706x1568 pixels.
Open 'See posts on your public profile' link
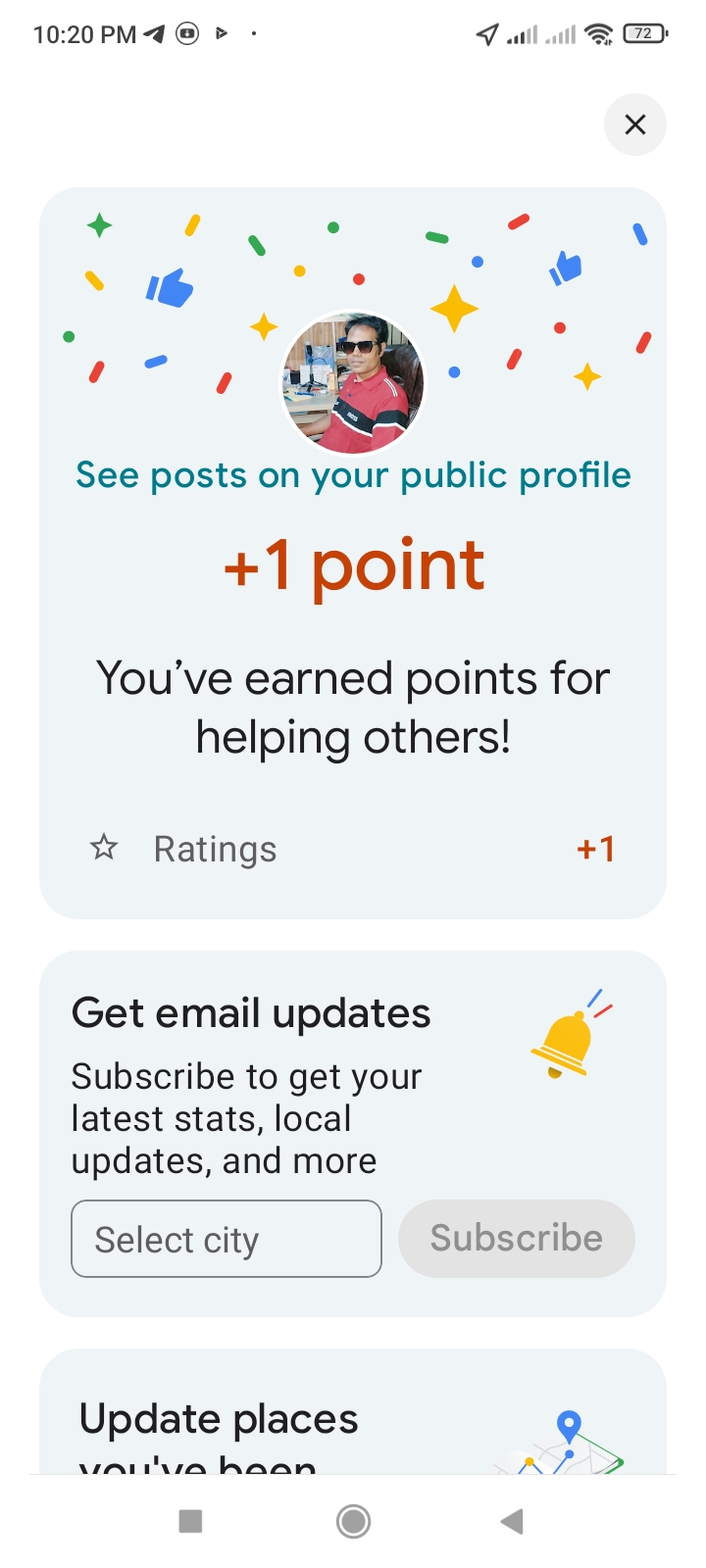tap(353, 475)
